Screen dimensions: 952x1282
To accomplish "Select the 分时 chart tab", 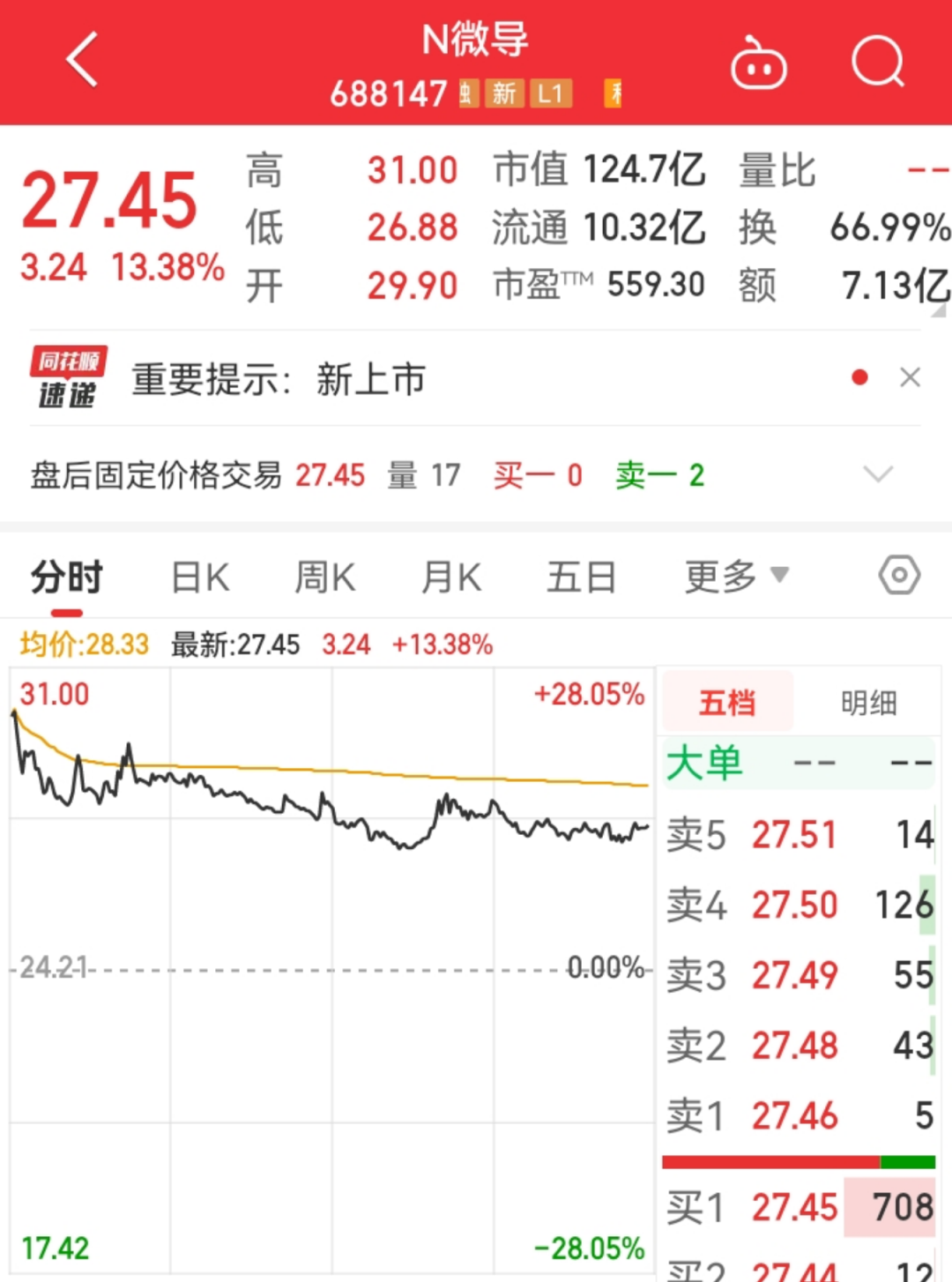I will pyautogui.click(x=67, y=578).
